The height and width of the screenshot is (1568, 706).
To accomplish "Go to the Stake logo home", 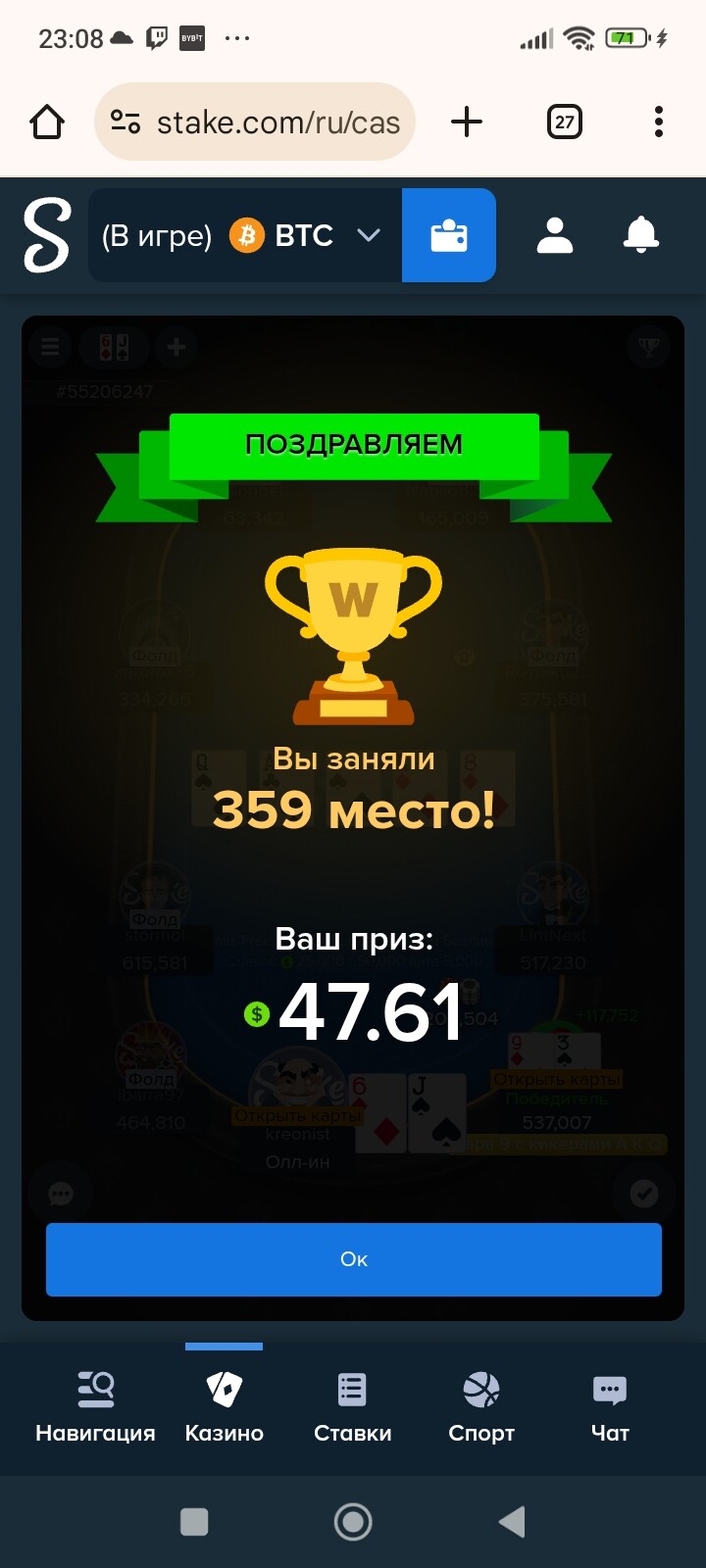I will (46, 235).
